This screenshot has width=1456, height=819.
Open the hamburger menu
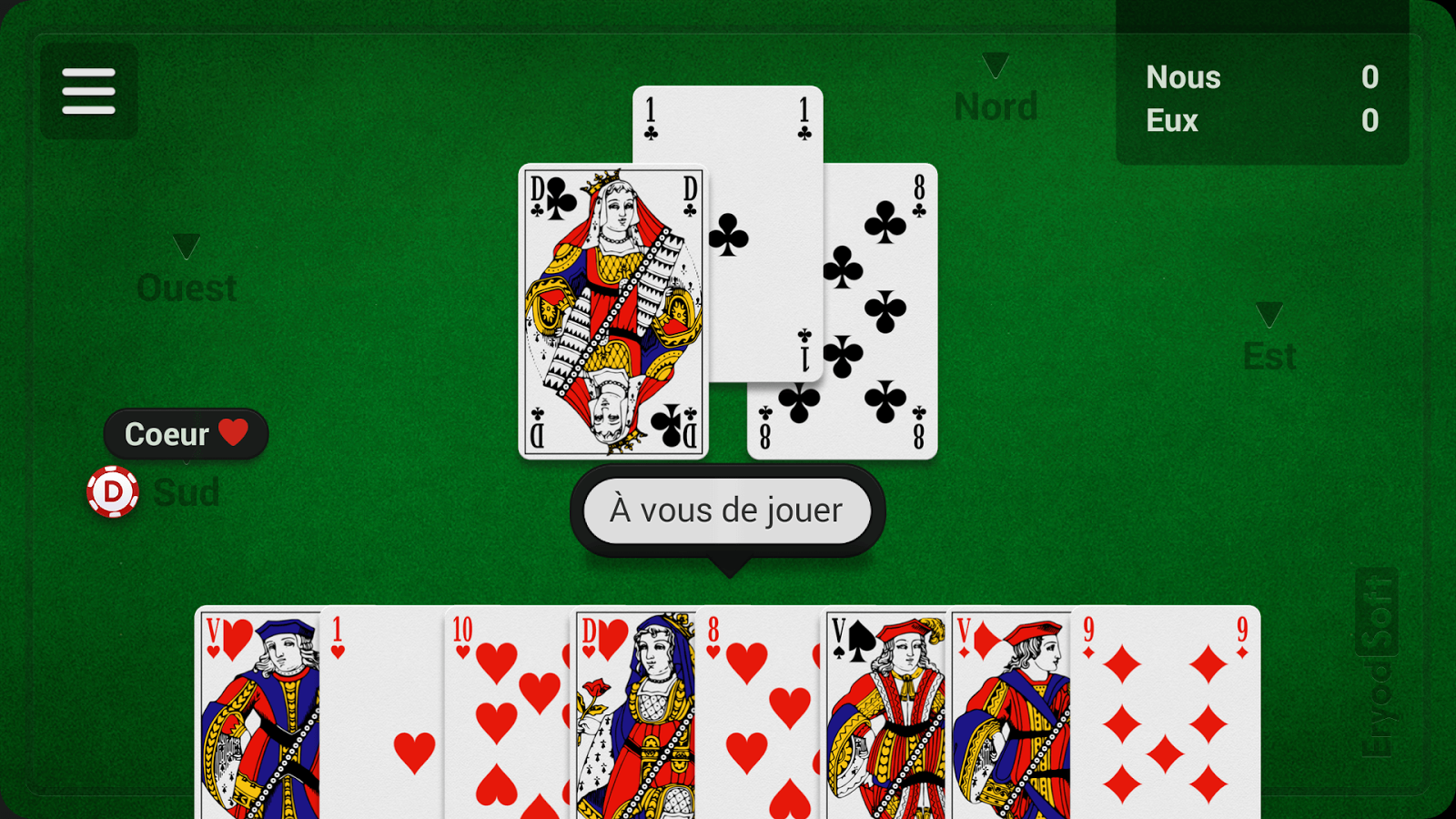click(x=89, y=91)
